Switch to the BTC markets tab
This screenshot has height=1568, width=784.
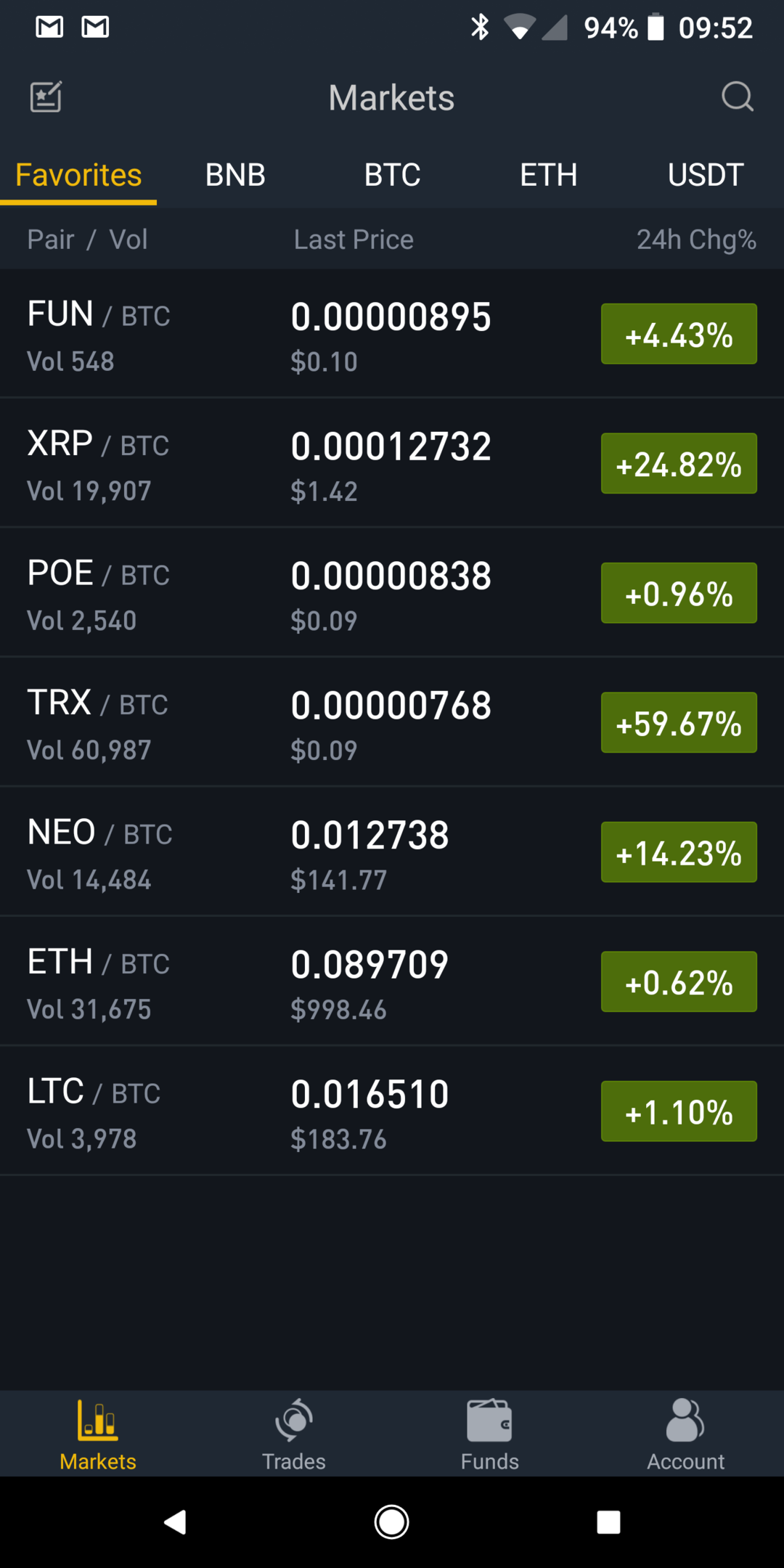tap(392, 175)
